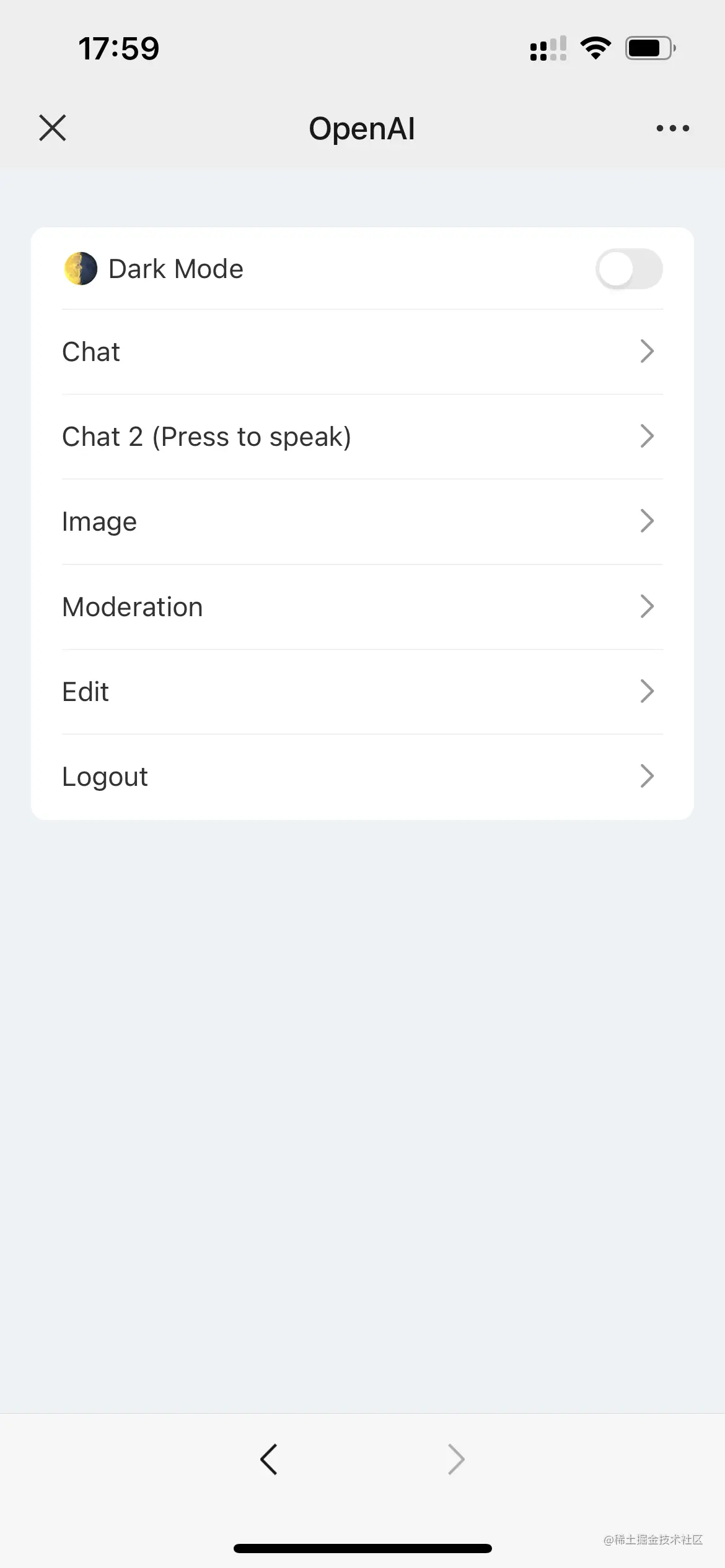This screenshot has width=725, height=1568.
Task: Open Chat 2 (Press to speak)
Action: (x=362, y=437)
